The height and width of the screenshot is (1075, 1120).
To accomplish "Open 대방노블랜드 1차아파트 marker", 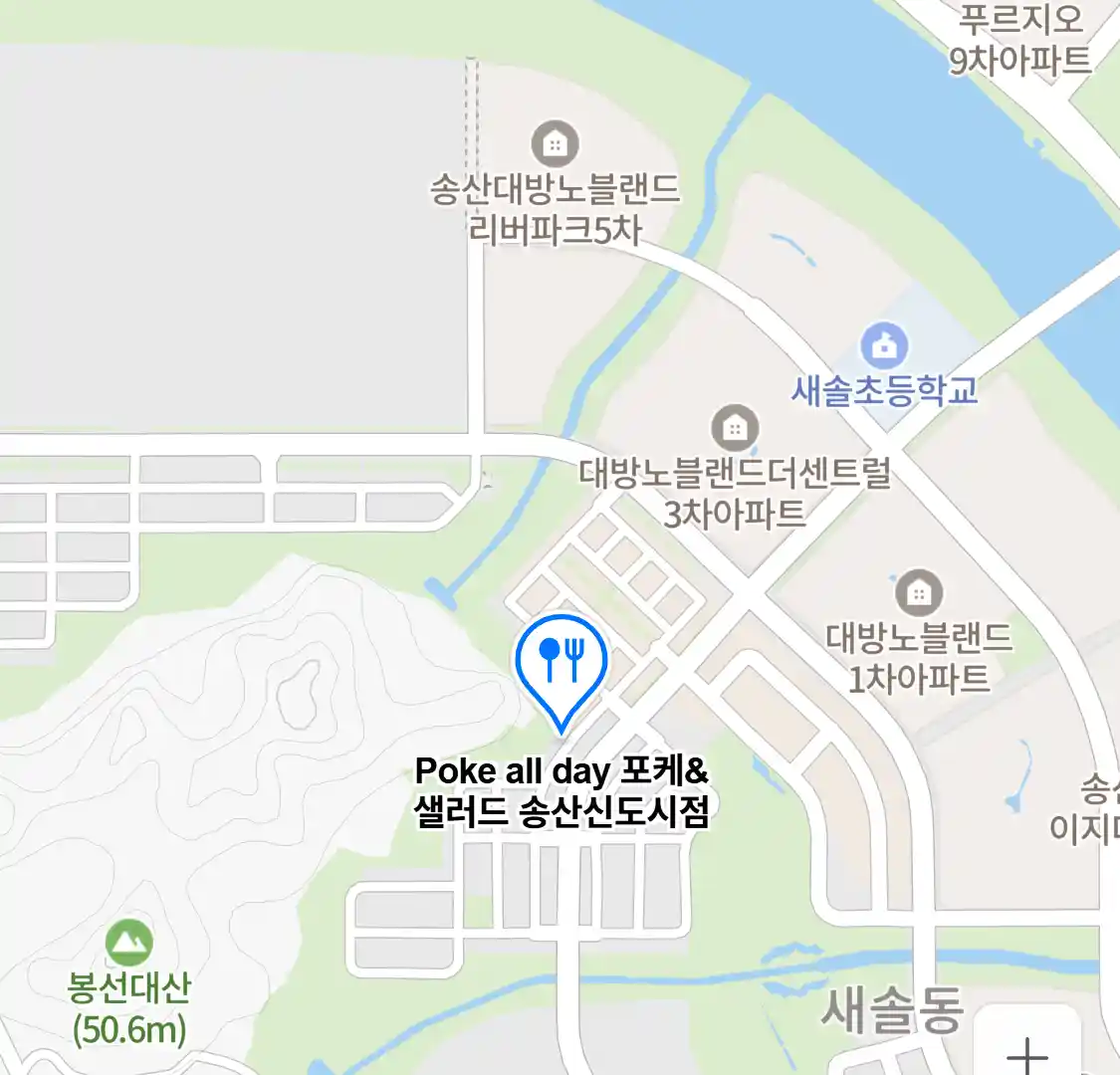I will [x=919, y=594].
